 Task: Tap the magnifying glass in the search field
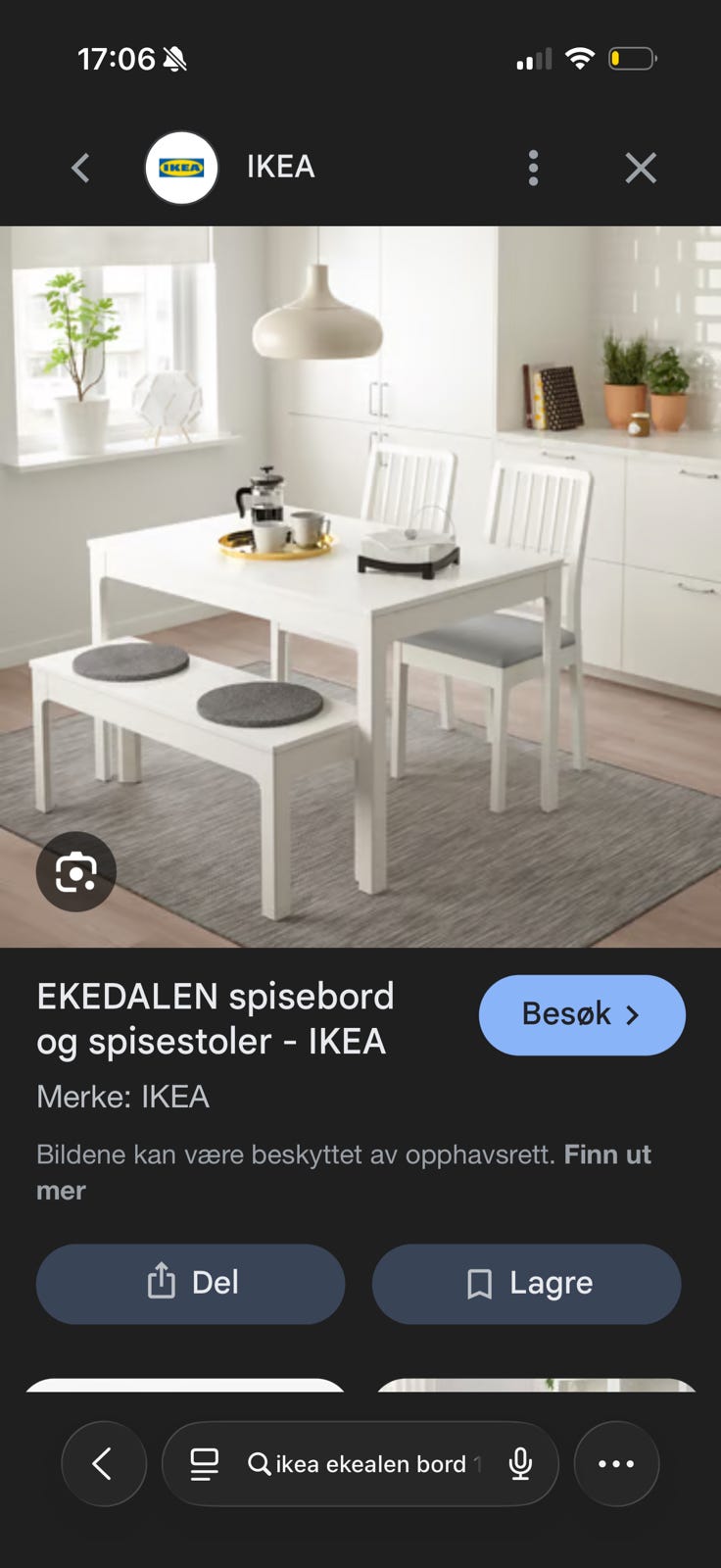[x=259, y=1464]
